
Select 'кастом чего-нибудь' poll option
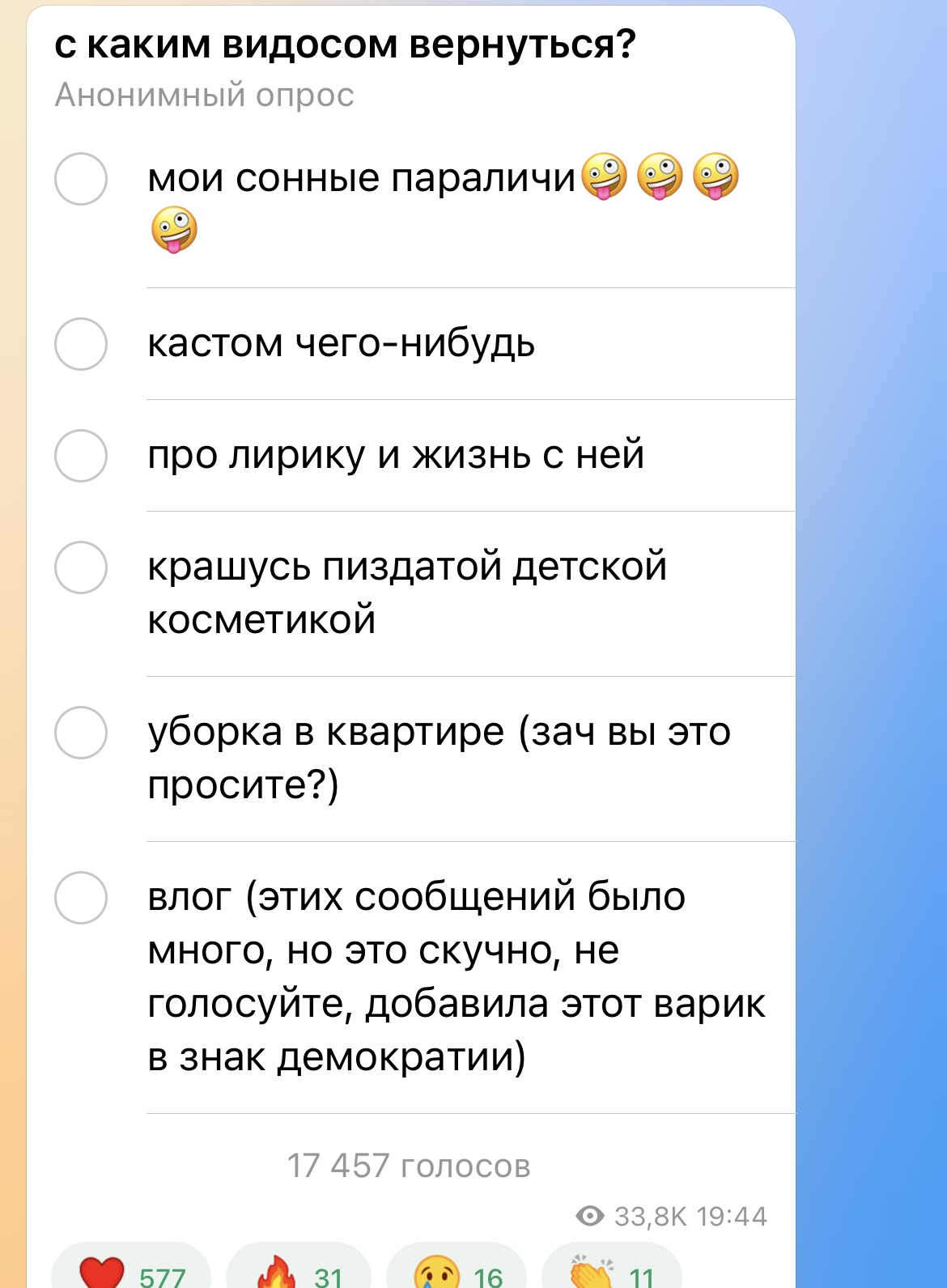[81, 344]
